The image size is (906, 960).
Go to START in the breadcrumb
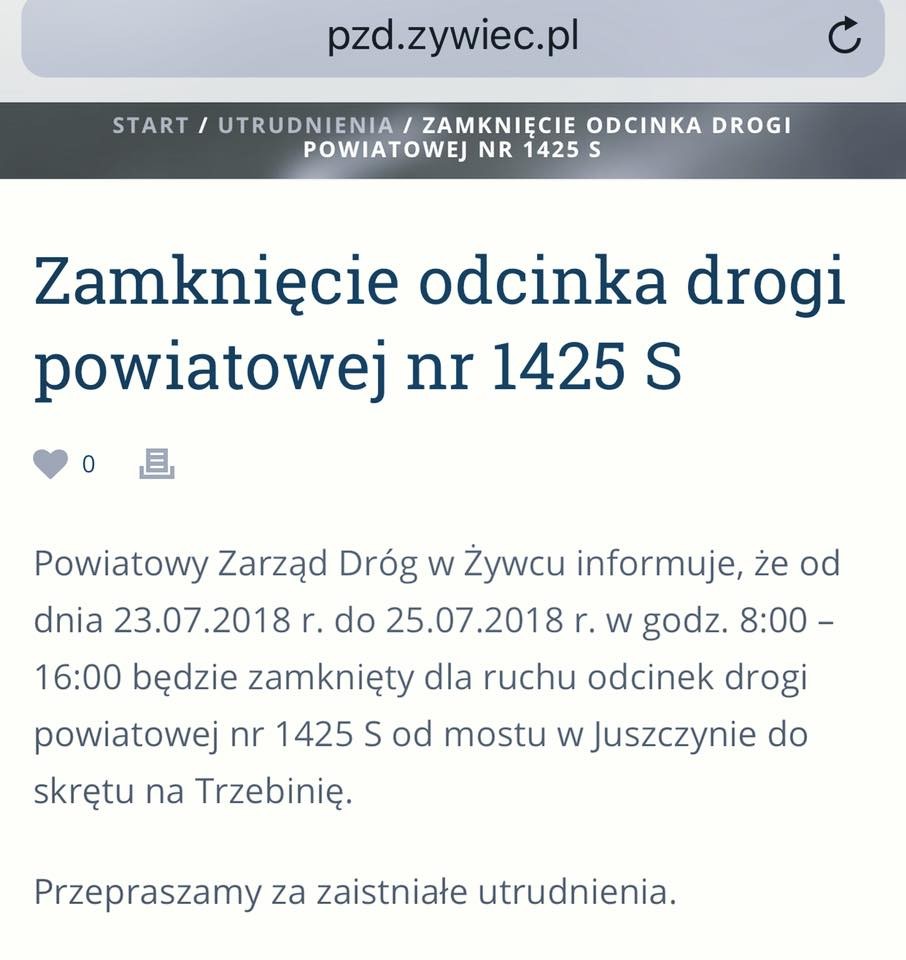click(x=150, y=126)
